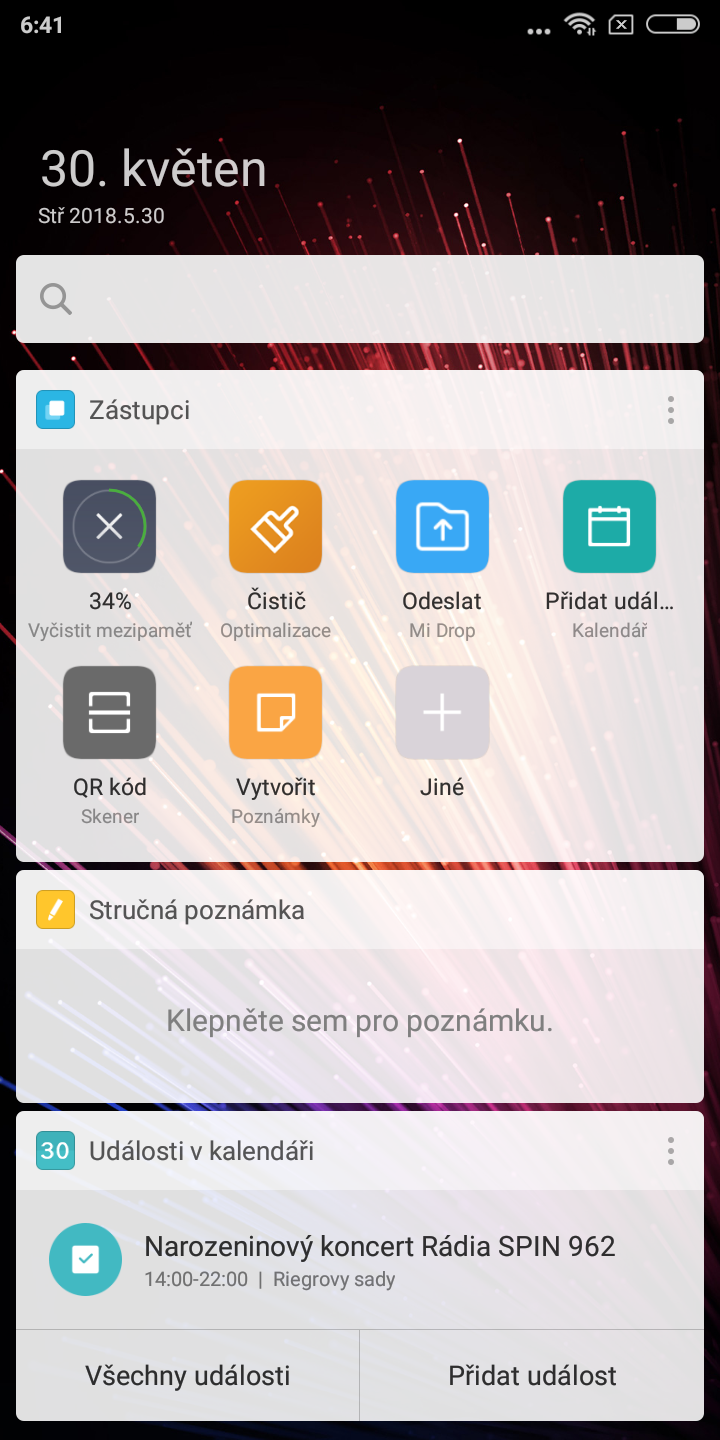Tap the search box at the top
Screen dimensions: 720x1440
[x=360, y=299]
